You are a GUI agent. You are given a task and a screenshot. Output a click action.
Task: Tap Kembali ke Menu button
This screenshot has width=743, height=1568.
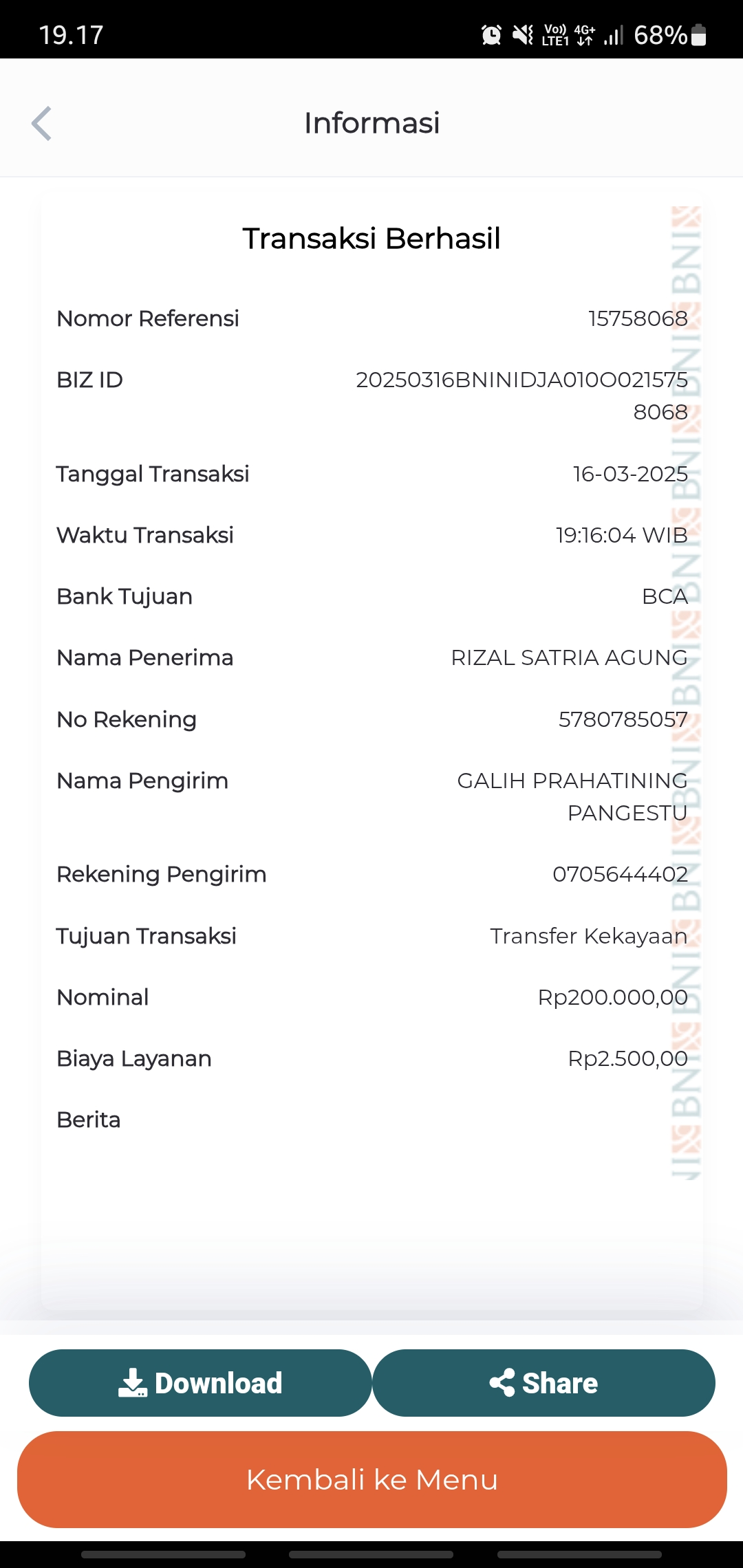click(x=371, y=1479)
